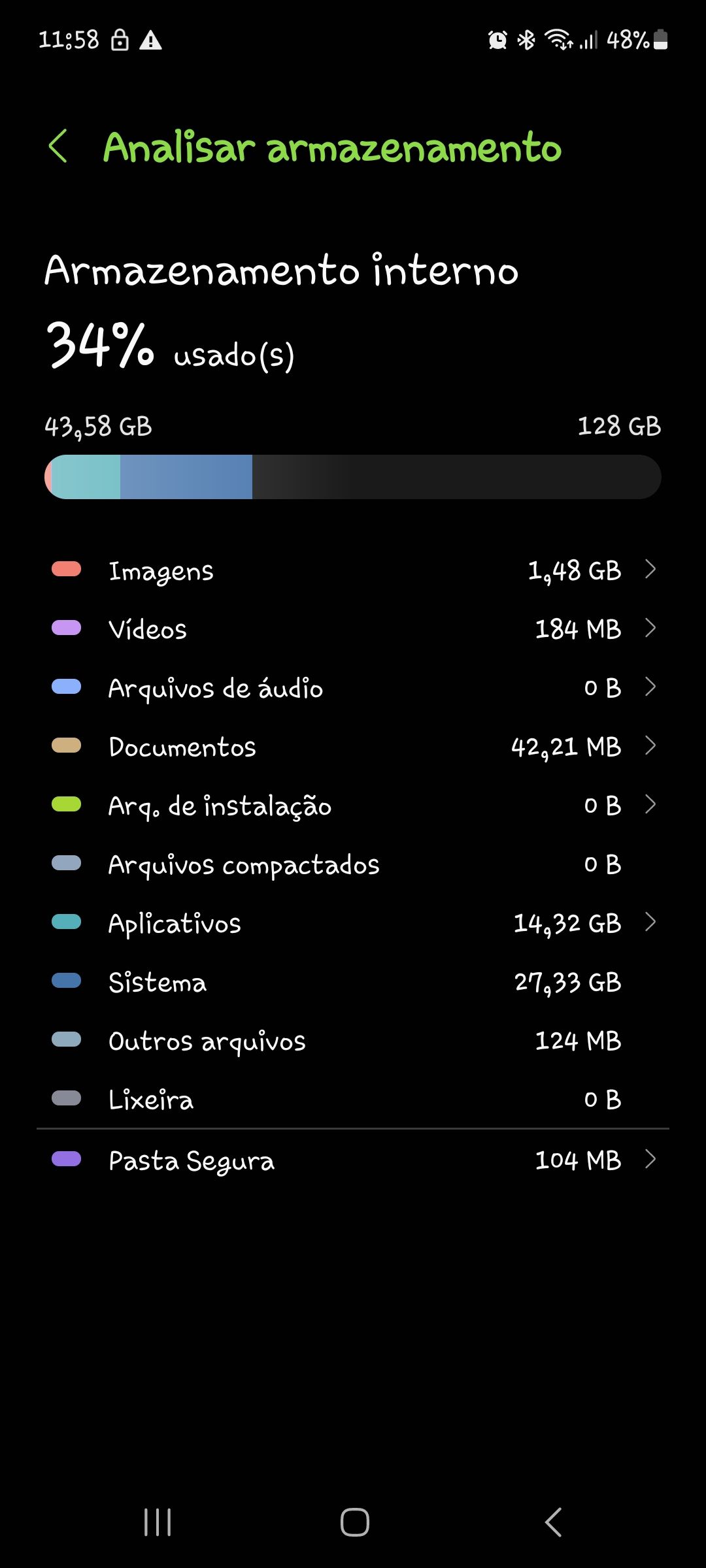Tap the Arquivos de áudio blue icon
Screen dimensions: 706x1568
[x=67, y=687]
